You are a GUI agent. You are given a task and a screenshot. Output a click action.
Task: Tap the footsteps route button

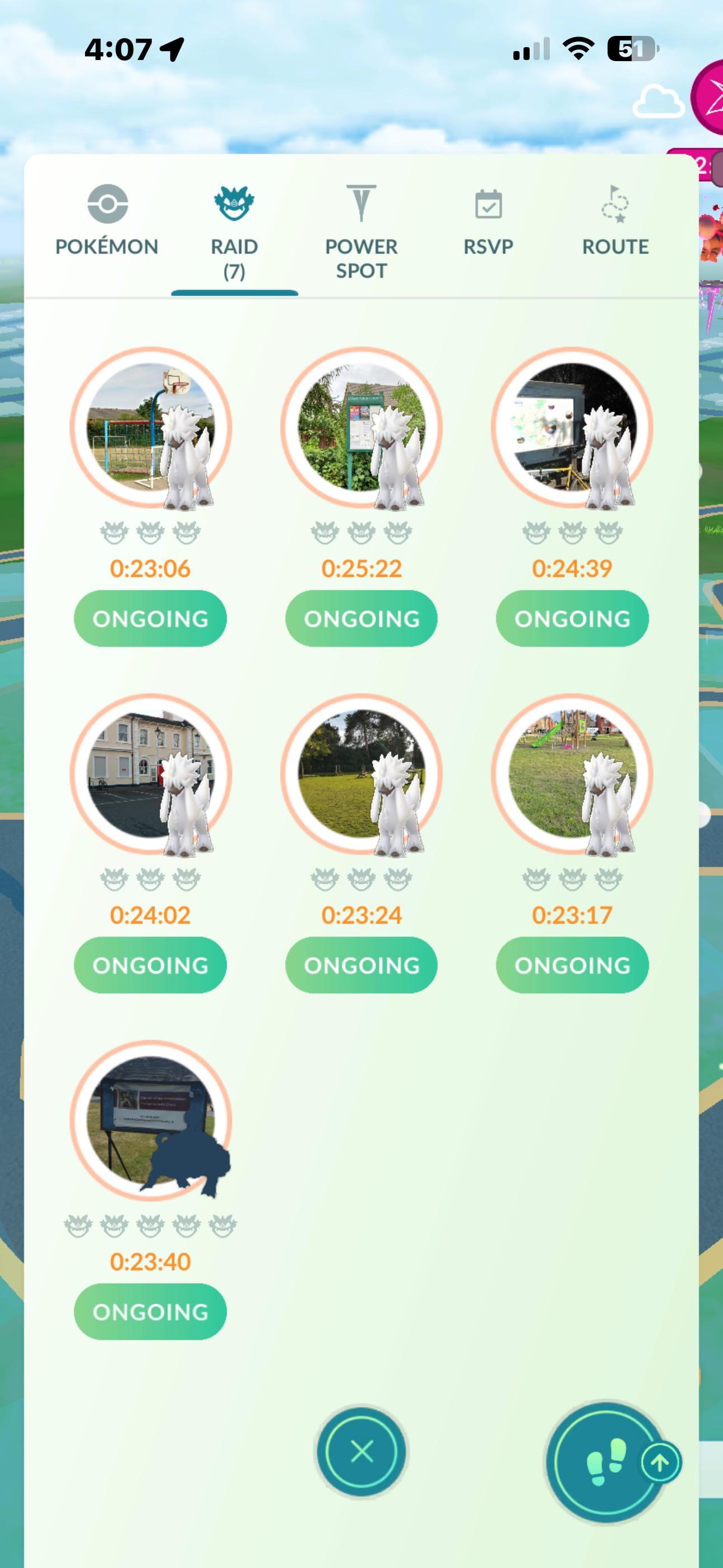coord(605,1461)
